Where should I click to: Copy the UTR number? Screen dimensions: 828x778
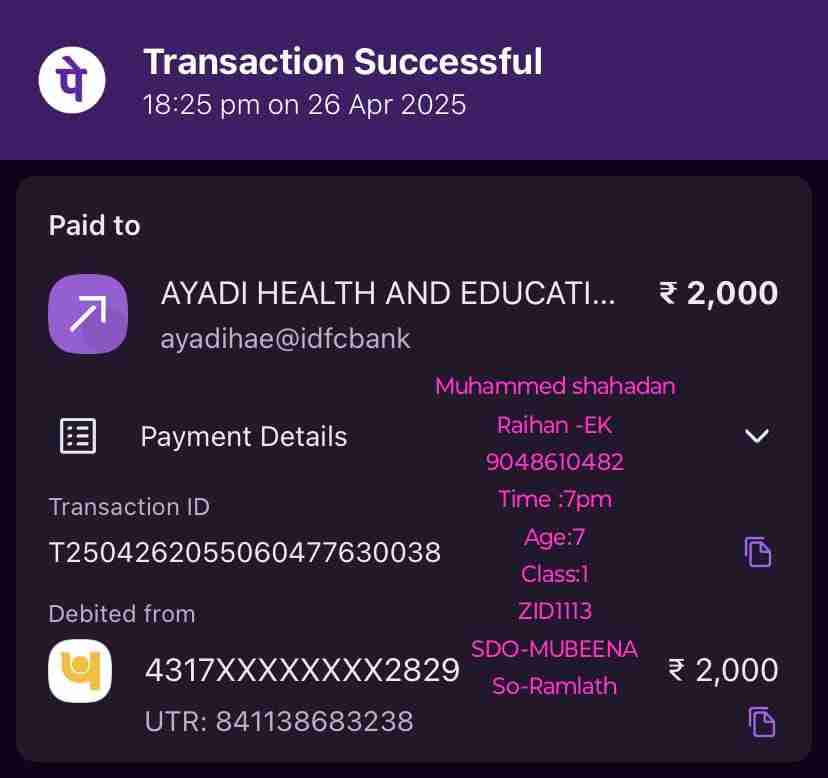point(760,721)
